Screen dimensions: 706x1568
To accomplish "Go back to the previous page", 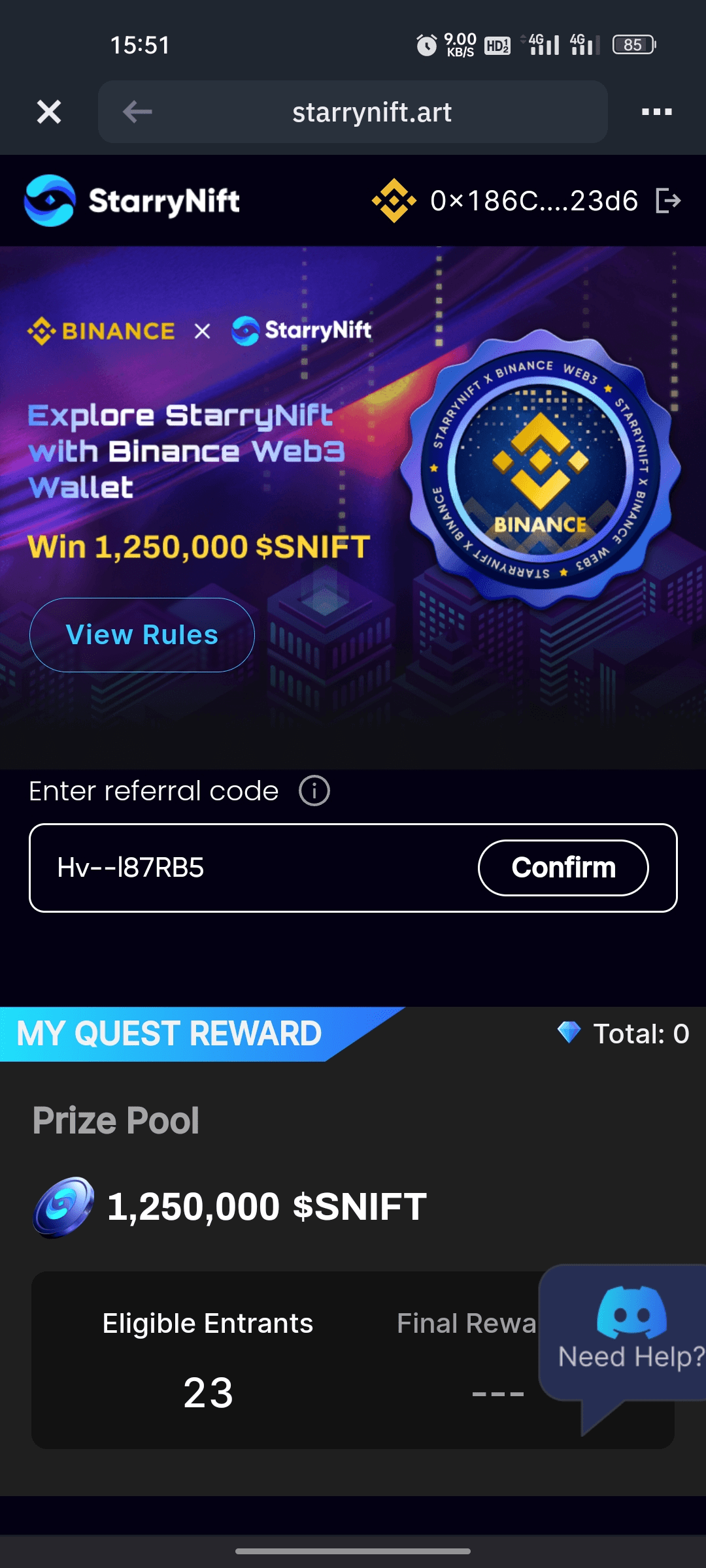I will [137, 112].
